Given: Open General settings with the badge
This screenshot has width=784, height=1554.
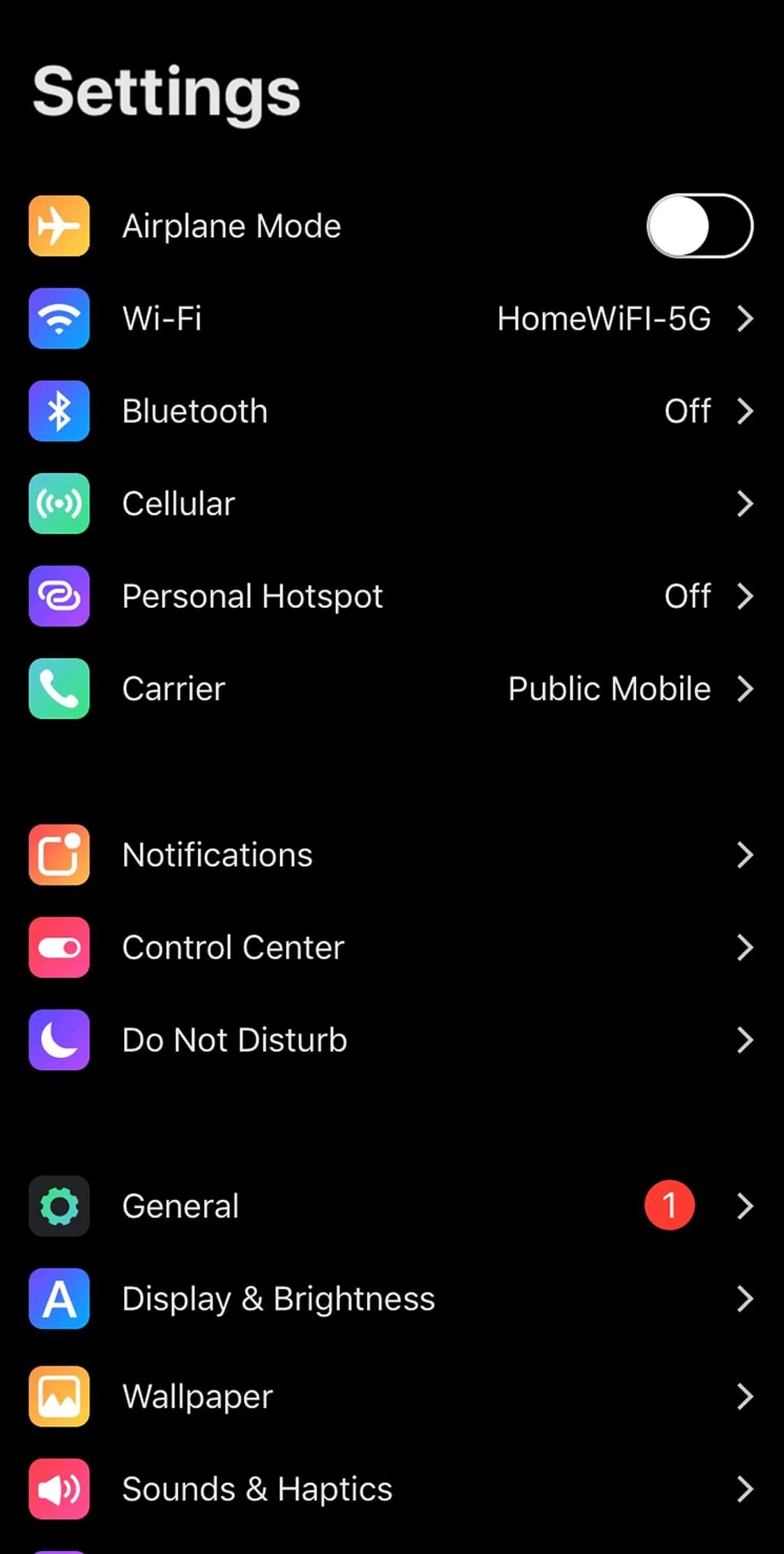Looking at the screenshot, I should tap(392, 1206).
